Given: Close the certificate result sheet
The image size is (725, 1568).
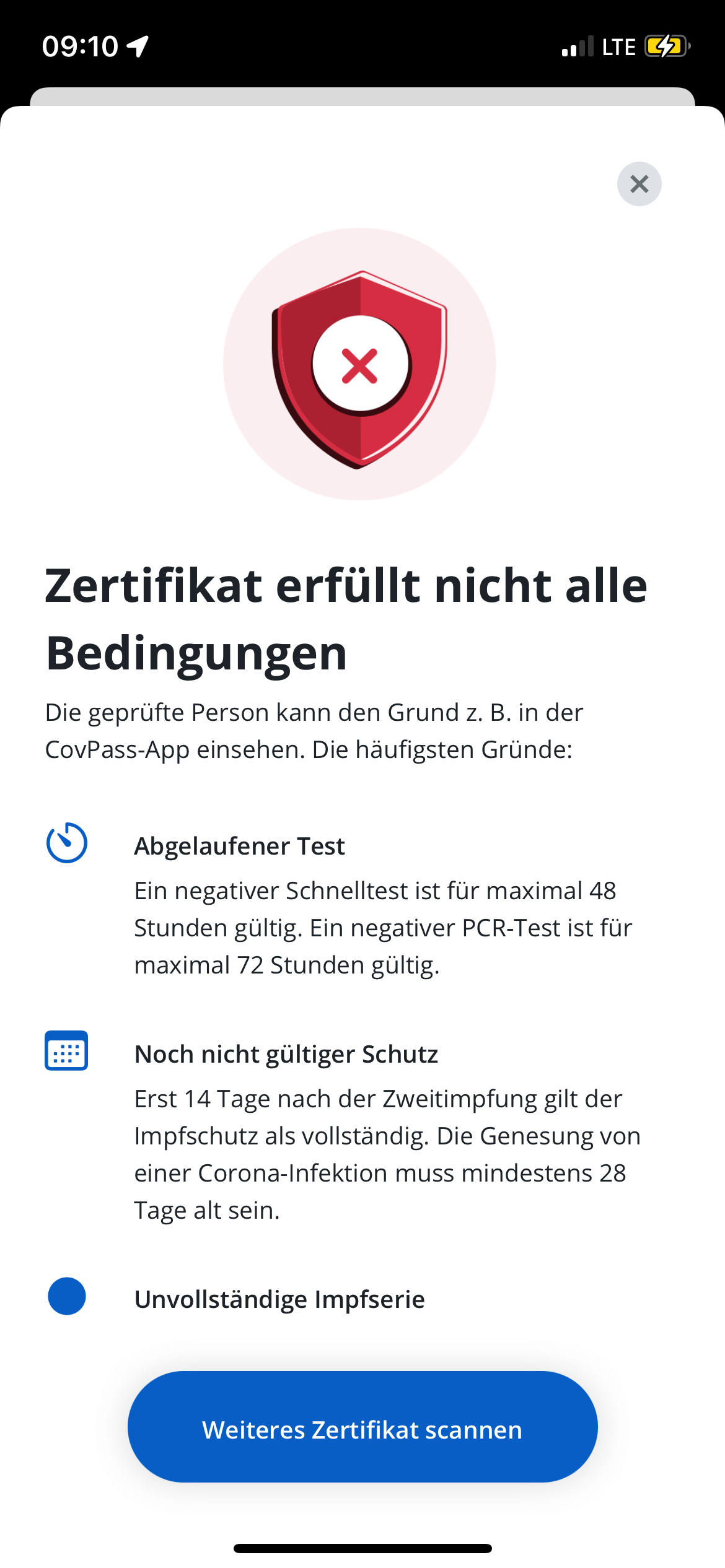Looking at the screenshot, I should tap(639, 184).
